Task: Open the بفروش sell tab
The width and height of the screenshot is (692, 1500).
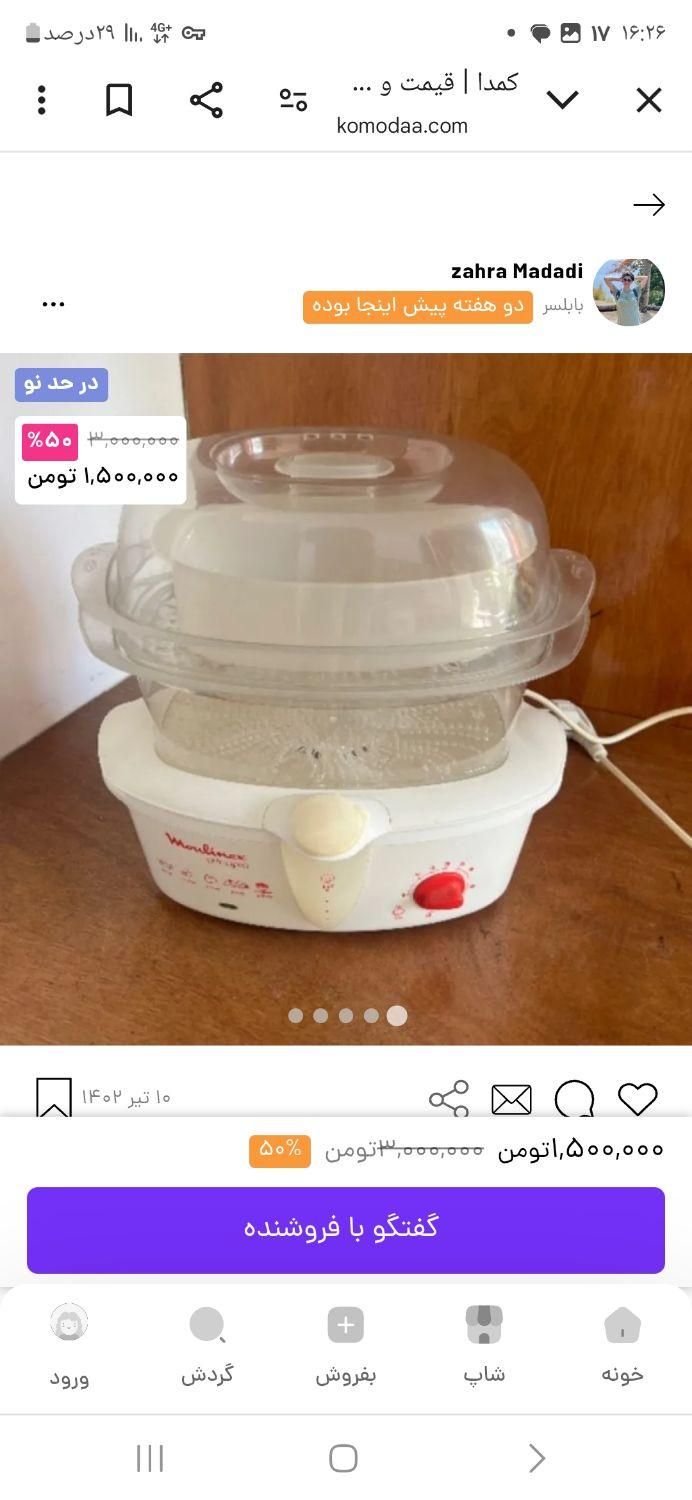Action: pos(346,1345)
